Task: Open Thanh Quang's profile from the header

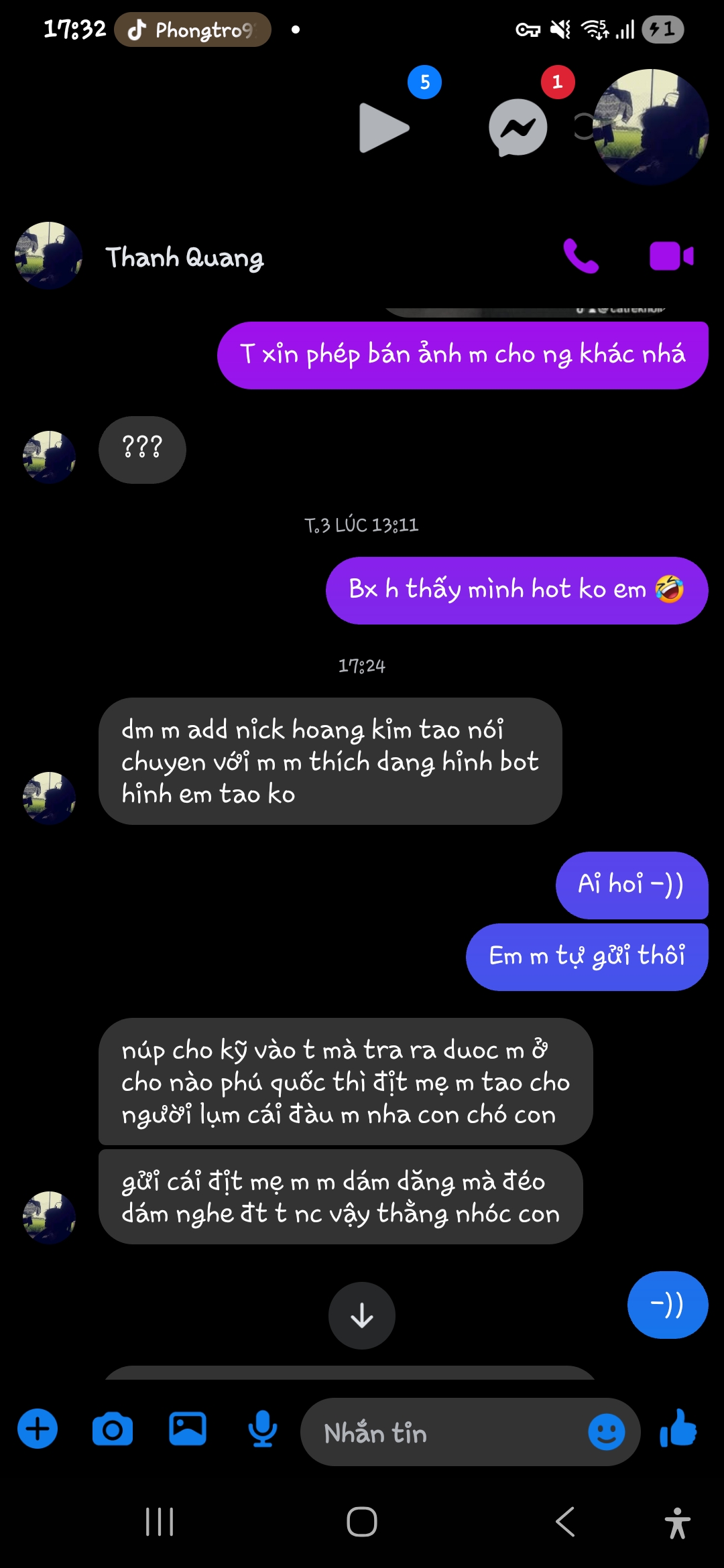Action: coord(184,257)
